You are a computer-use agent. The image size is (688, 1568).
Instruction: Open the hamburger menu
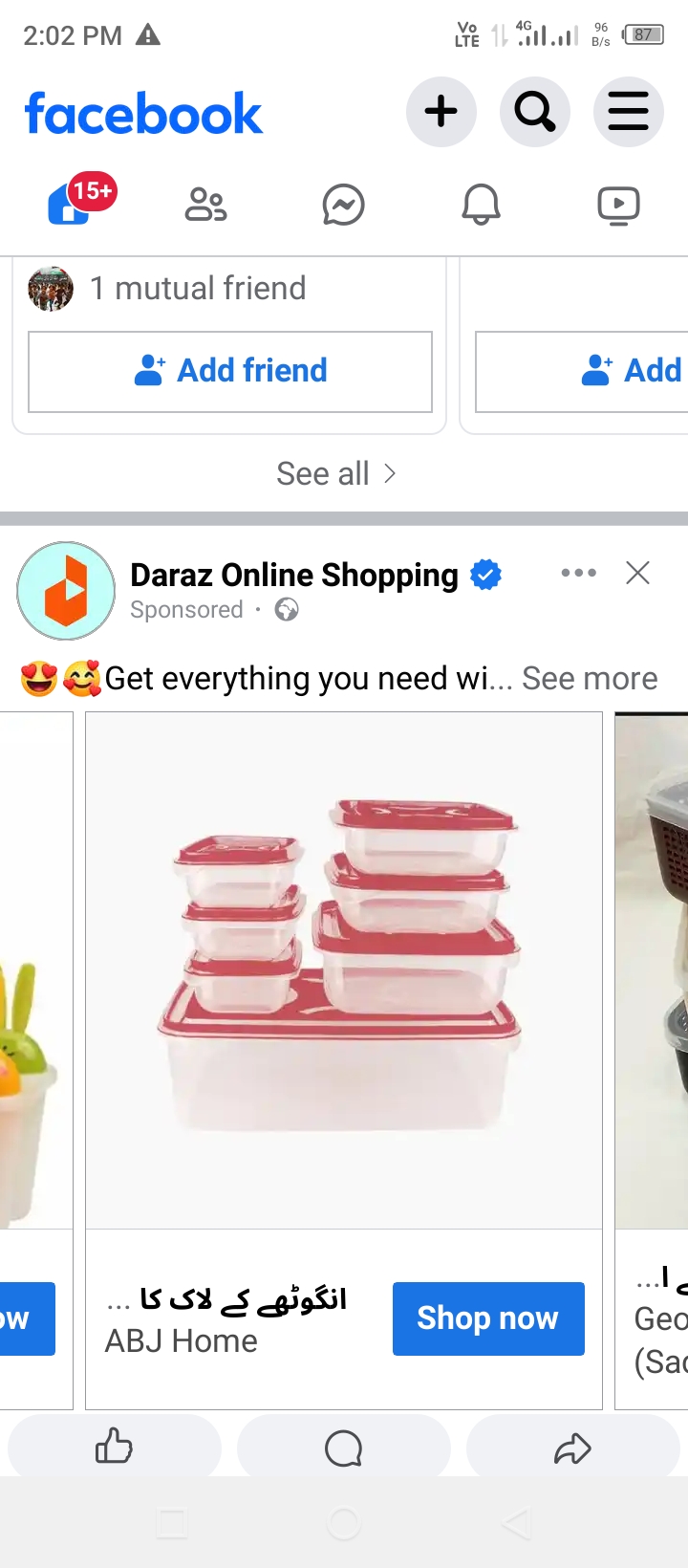click(x=629, y=112)
